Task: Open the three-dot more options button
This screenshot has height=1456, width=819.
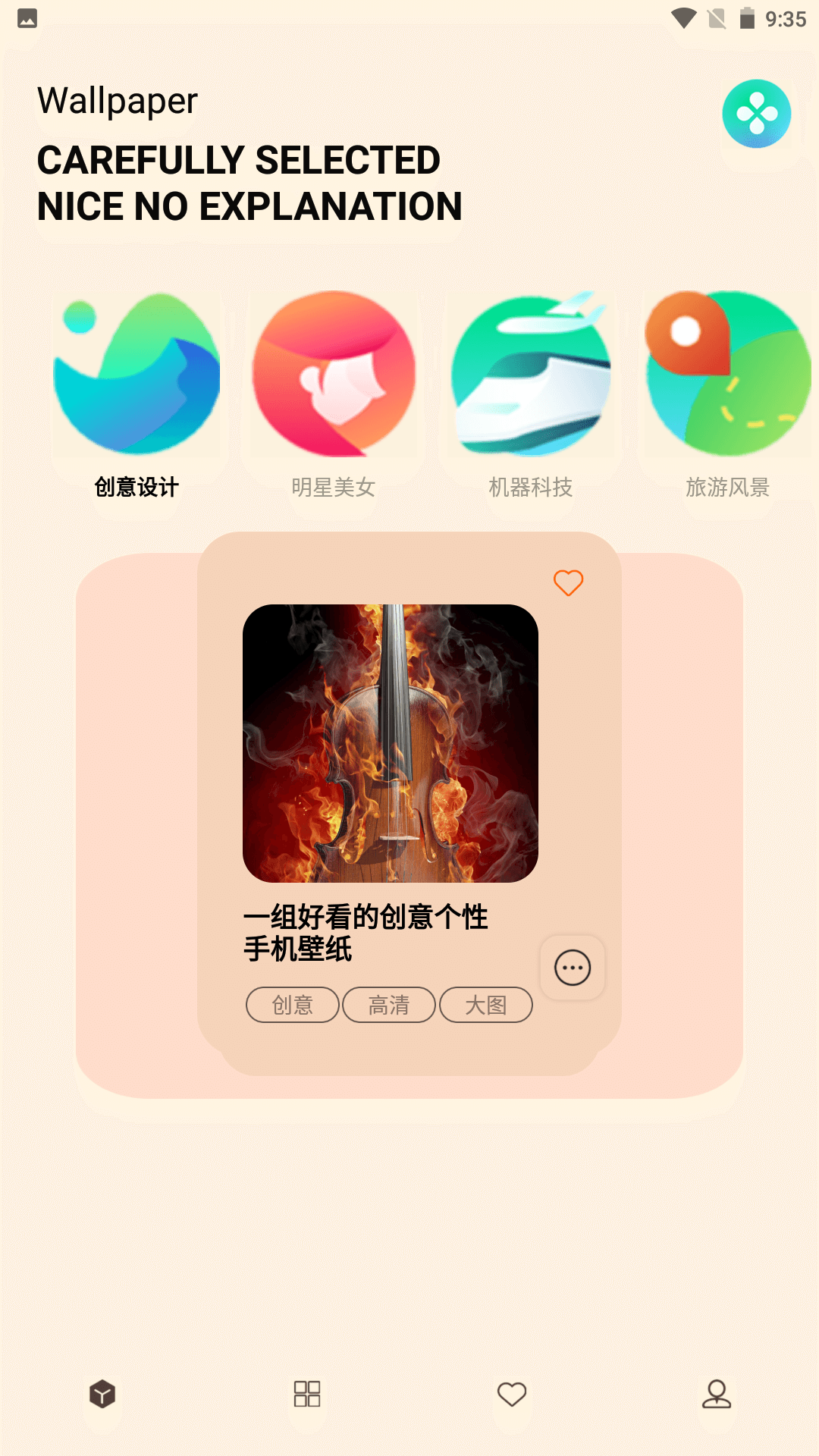Action: pos(573,968)
